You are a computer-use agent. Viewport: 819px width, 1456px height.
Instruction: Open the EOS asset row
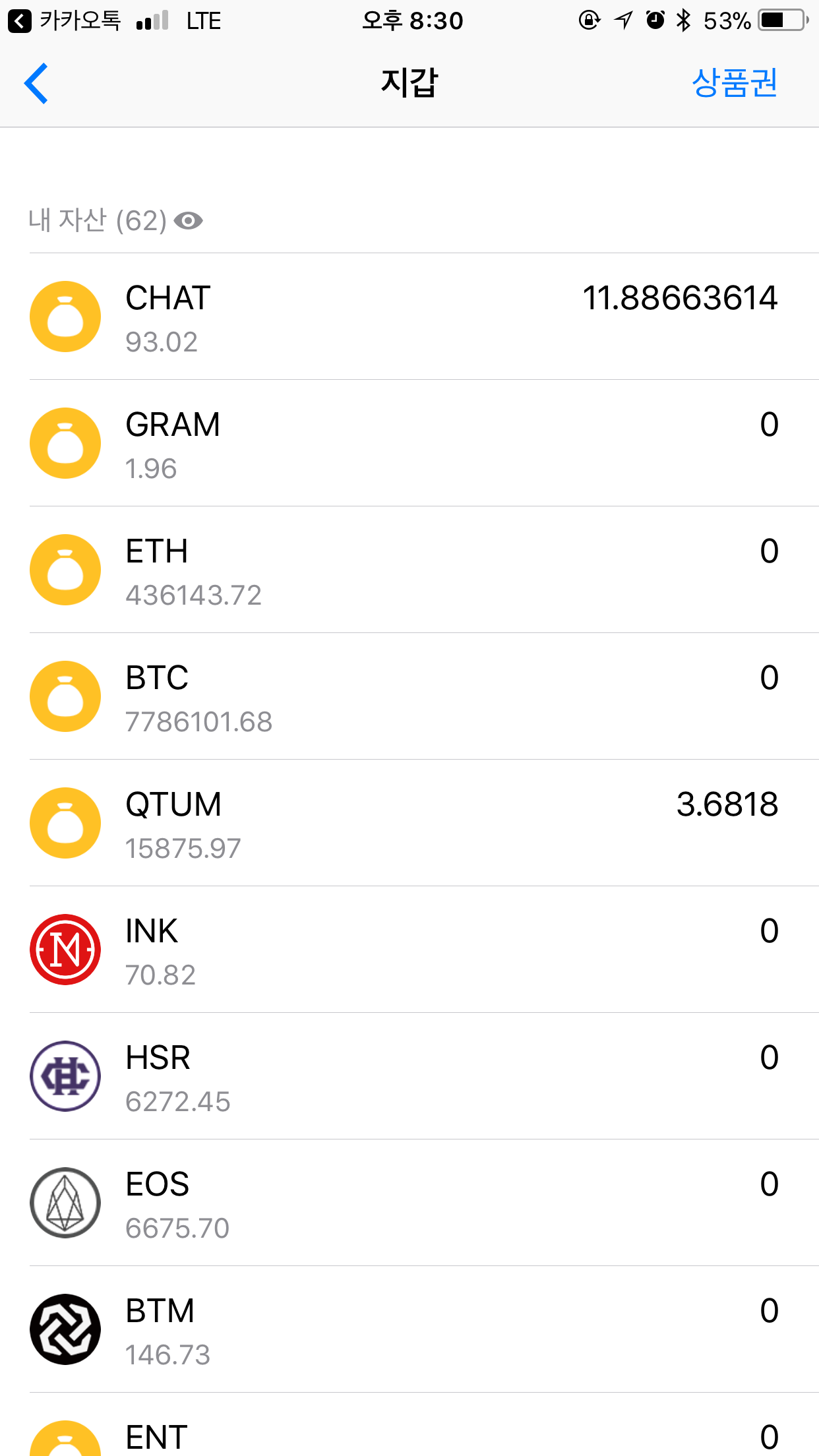[x=409, y=1203]
